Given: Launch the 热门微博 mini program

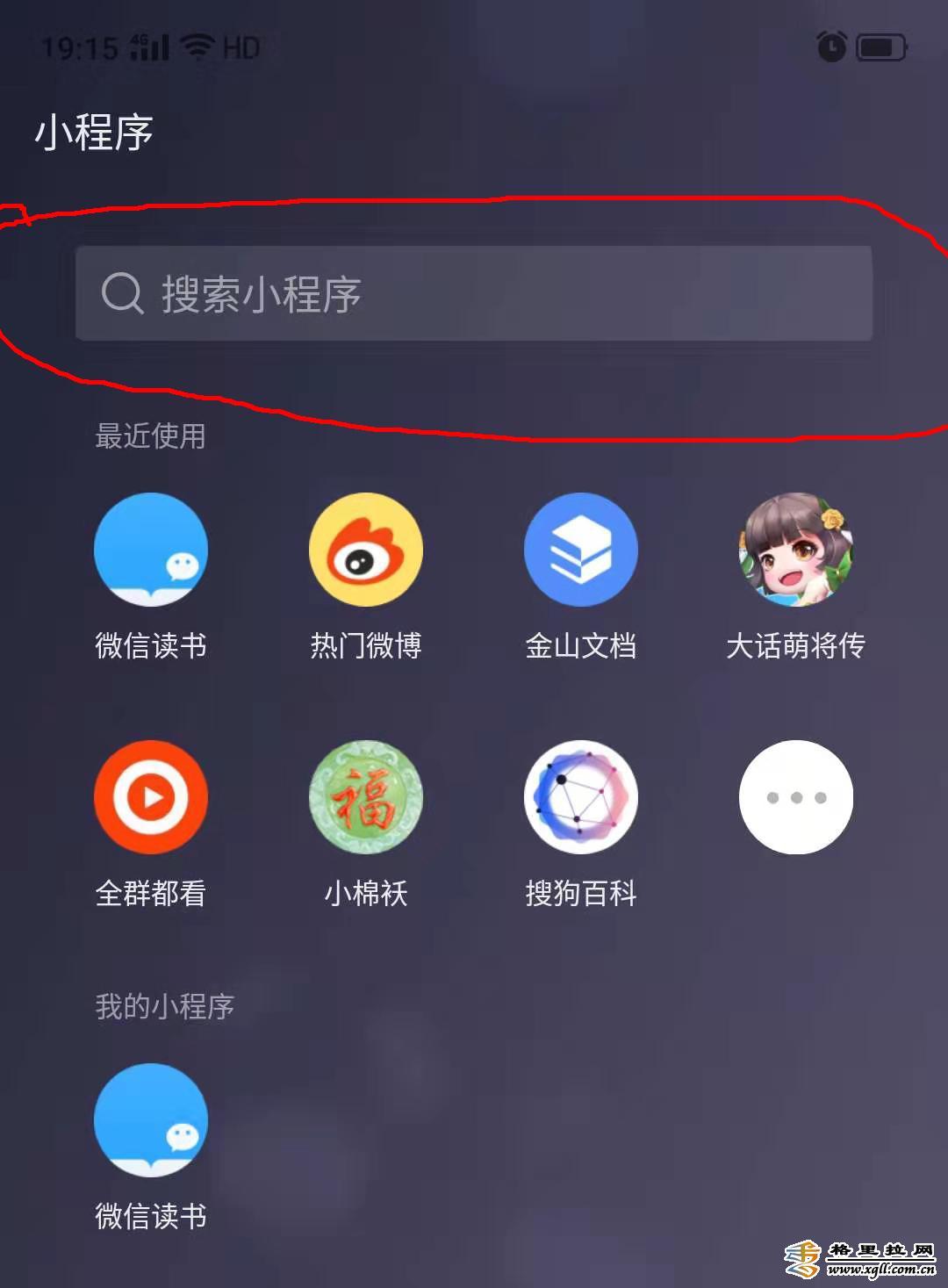Looking at the screenshot, I should coord(366,550).
